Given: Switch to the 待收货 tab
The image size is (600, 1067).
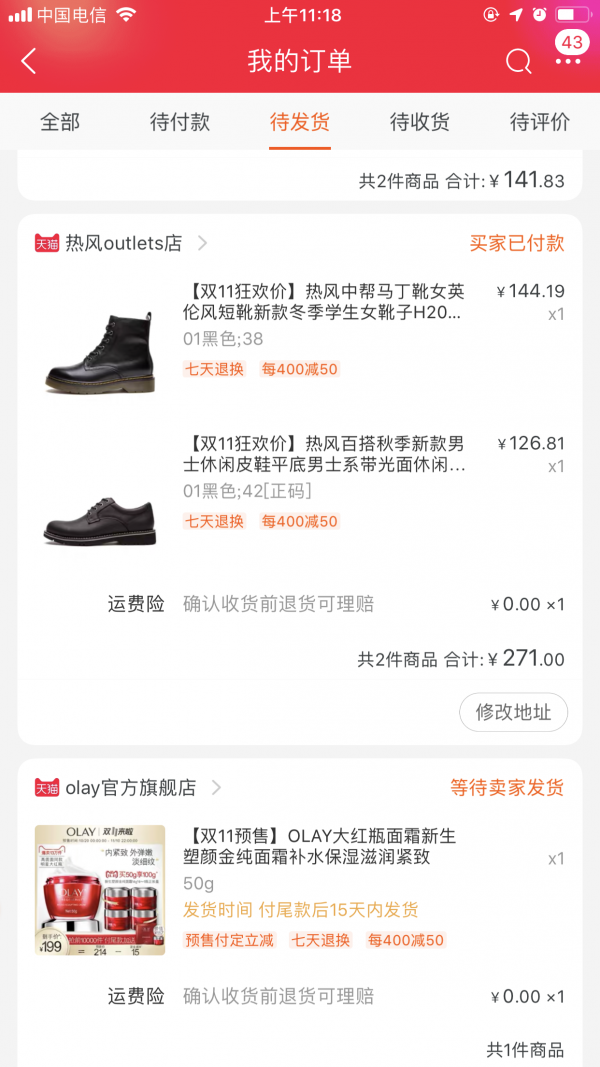Looking at the screenshot, I should (420, 122).
